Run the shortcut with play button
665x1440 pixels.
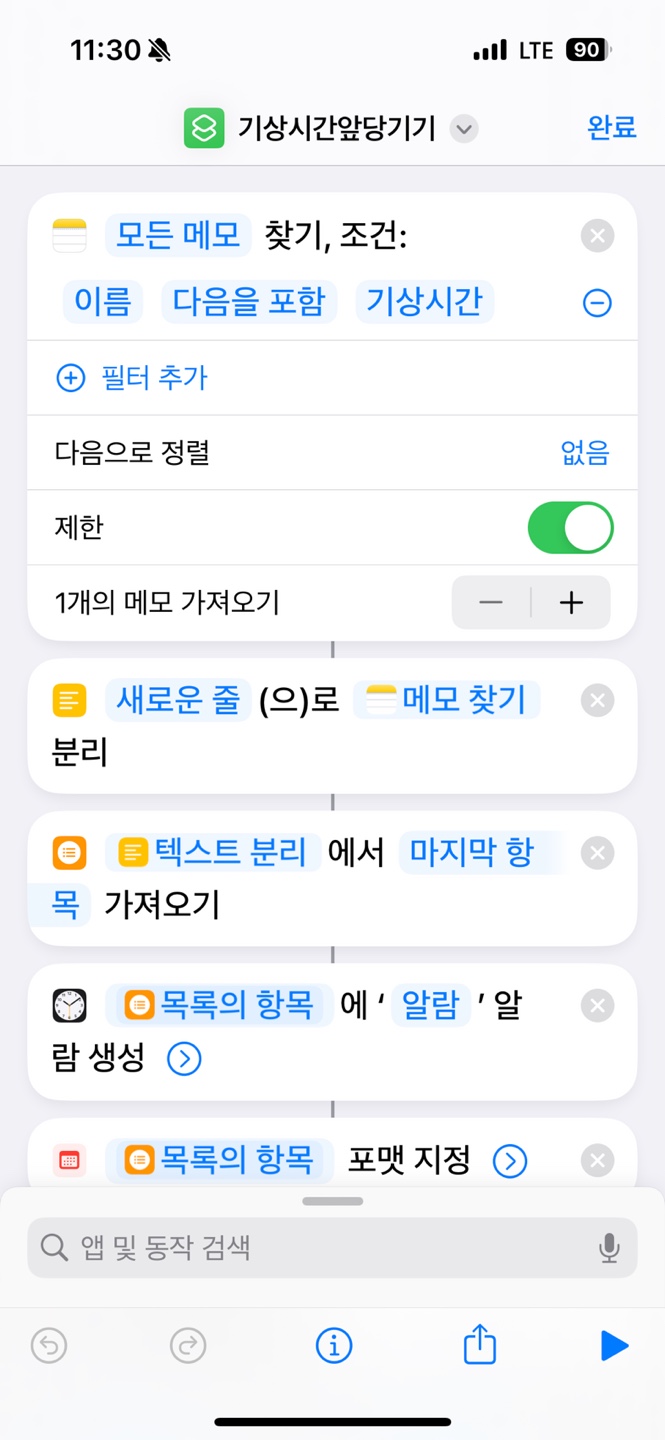pyautogui.click(x=614, y=1346)
